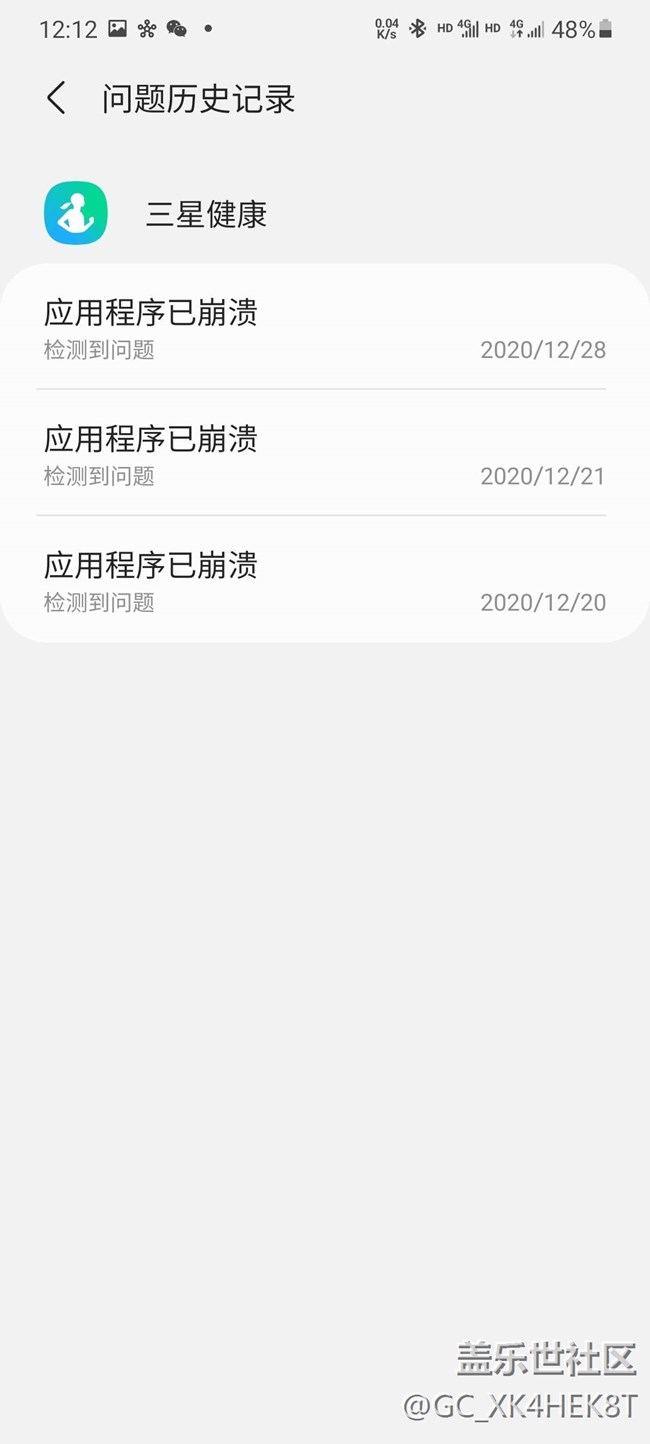Open the crash record dated 2020/12/21
This screenshot has height=1444, width=650.
pyautogui.click(x=325, y=452)
